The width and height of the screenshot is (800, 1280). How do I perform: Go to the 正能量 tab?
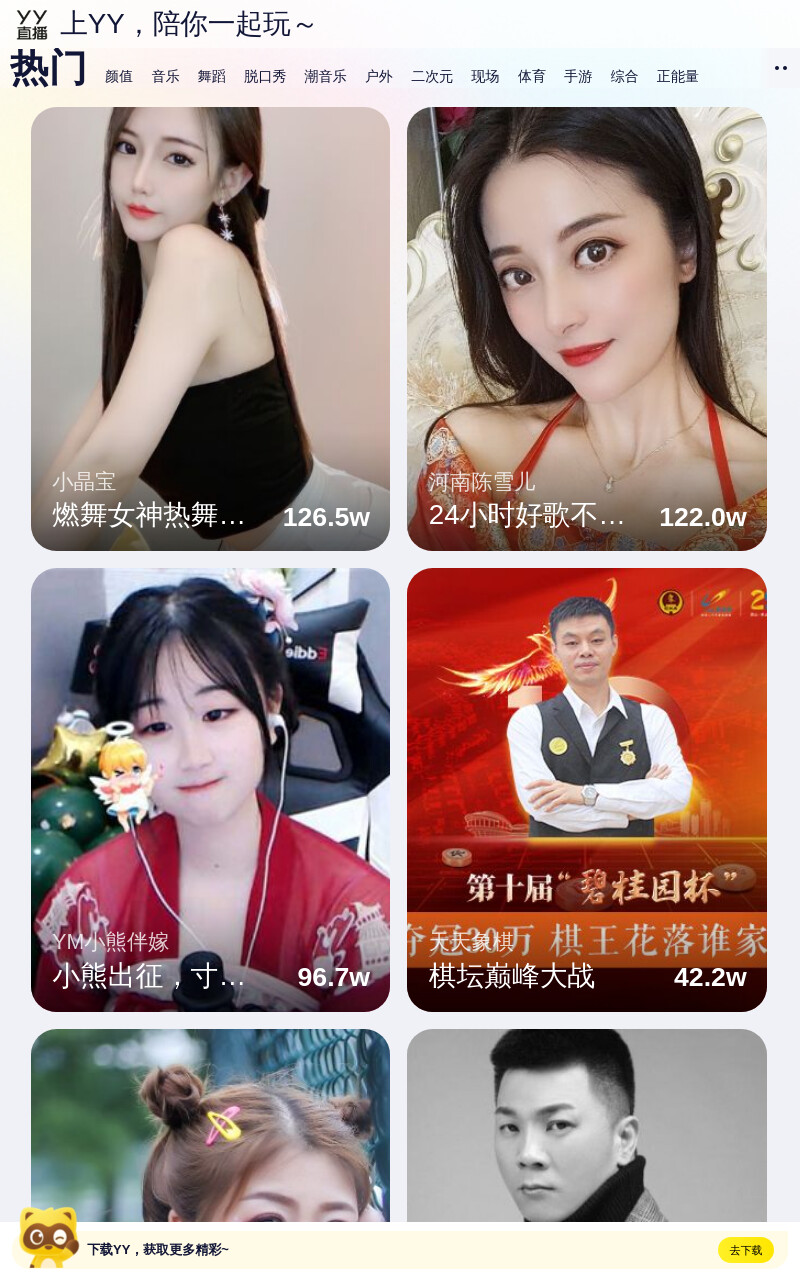678,76
